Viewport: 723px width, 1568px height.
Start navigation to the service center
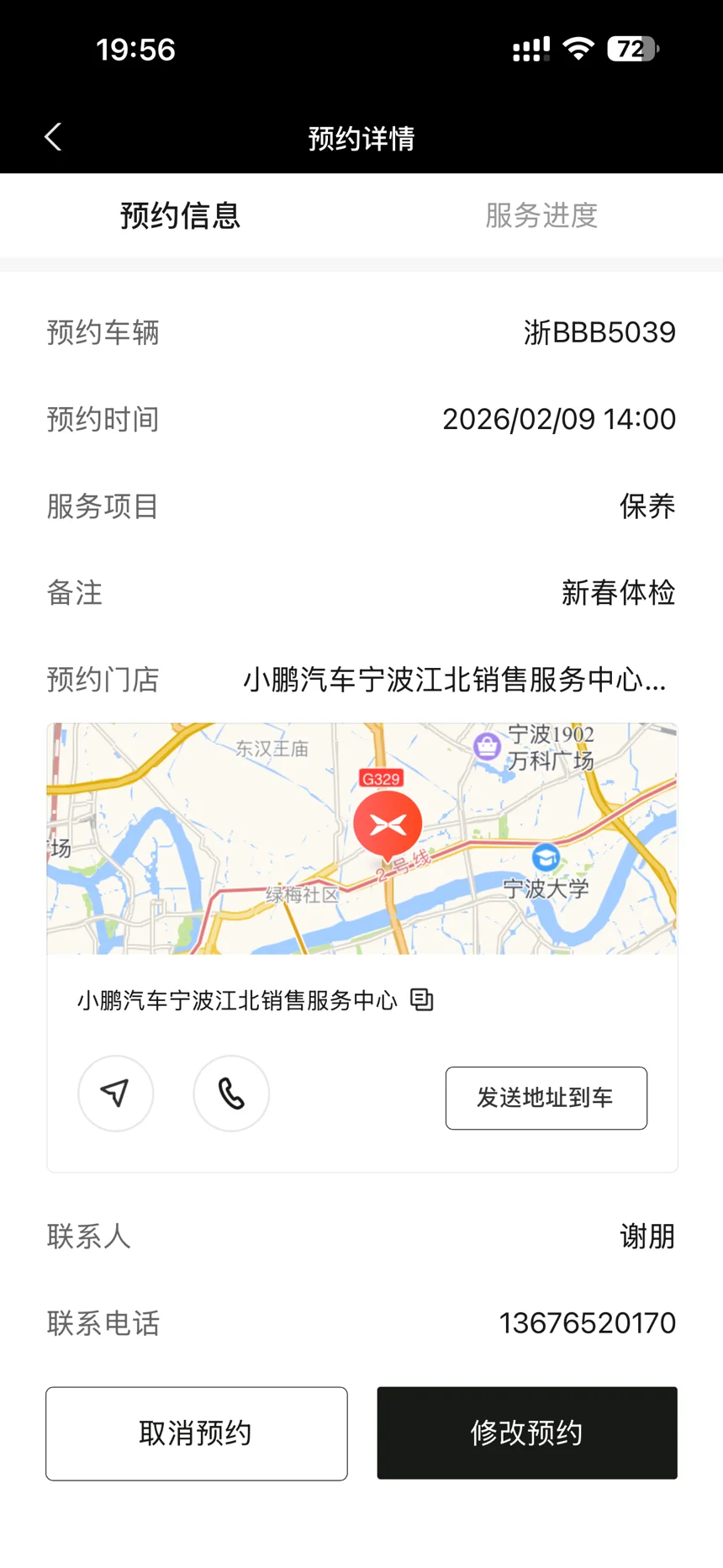[x=116, y=1094]
